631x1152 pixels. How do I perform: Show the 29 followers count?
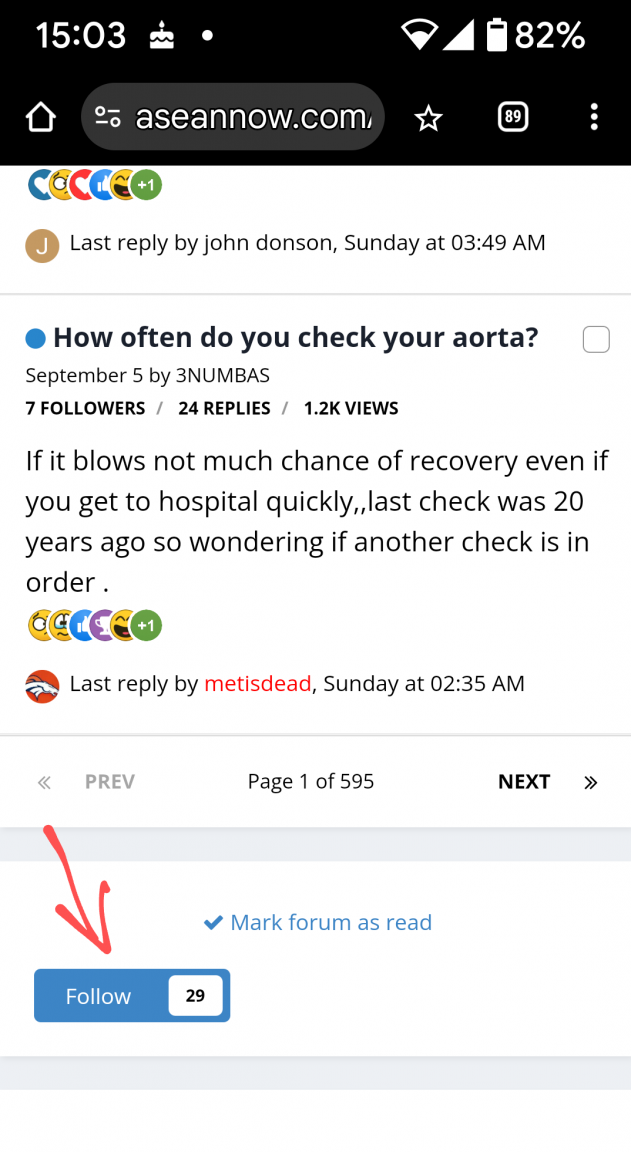tap(195, 996)
